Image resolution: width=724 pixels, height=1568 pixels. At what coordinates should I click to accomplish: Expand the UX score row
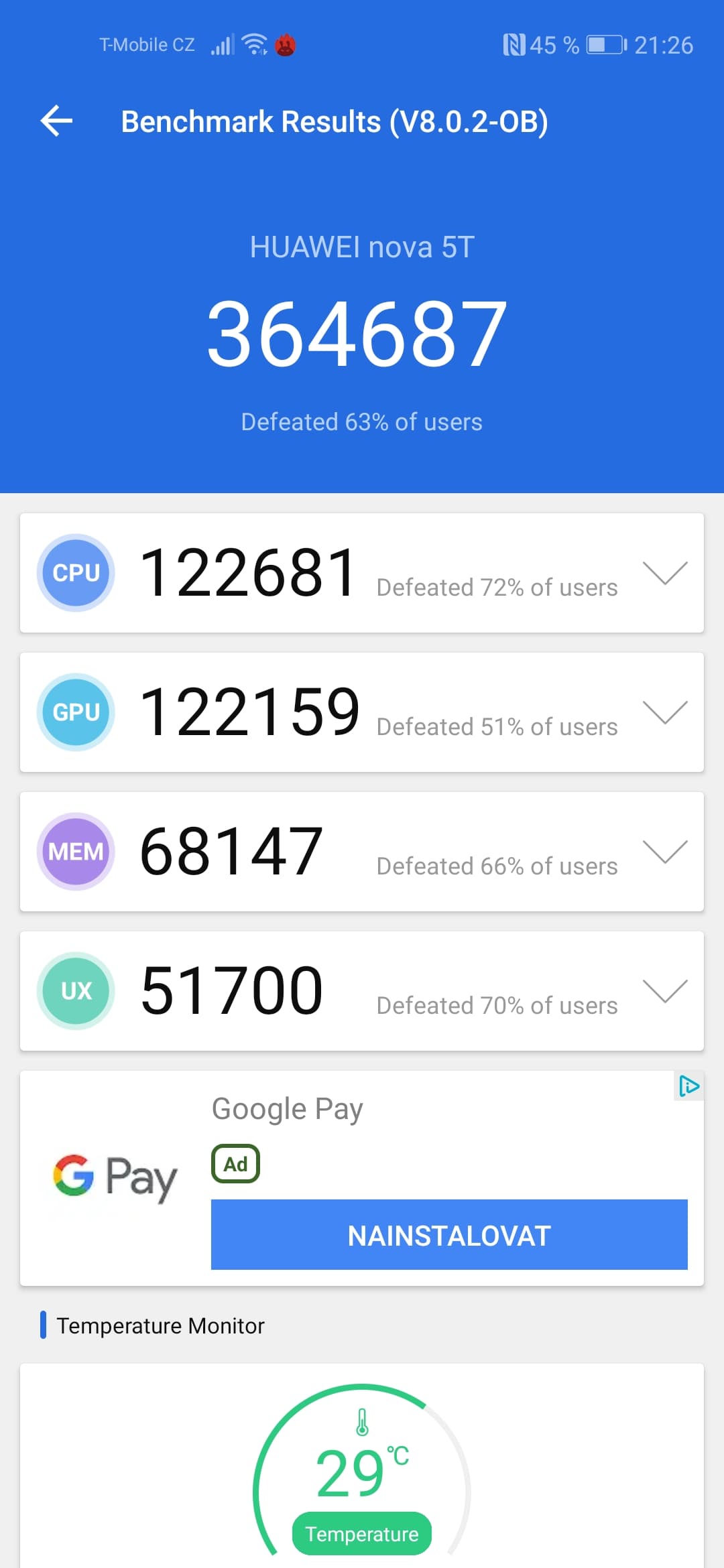point(664,991)
